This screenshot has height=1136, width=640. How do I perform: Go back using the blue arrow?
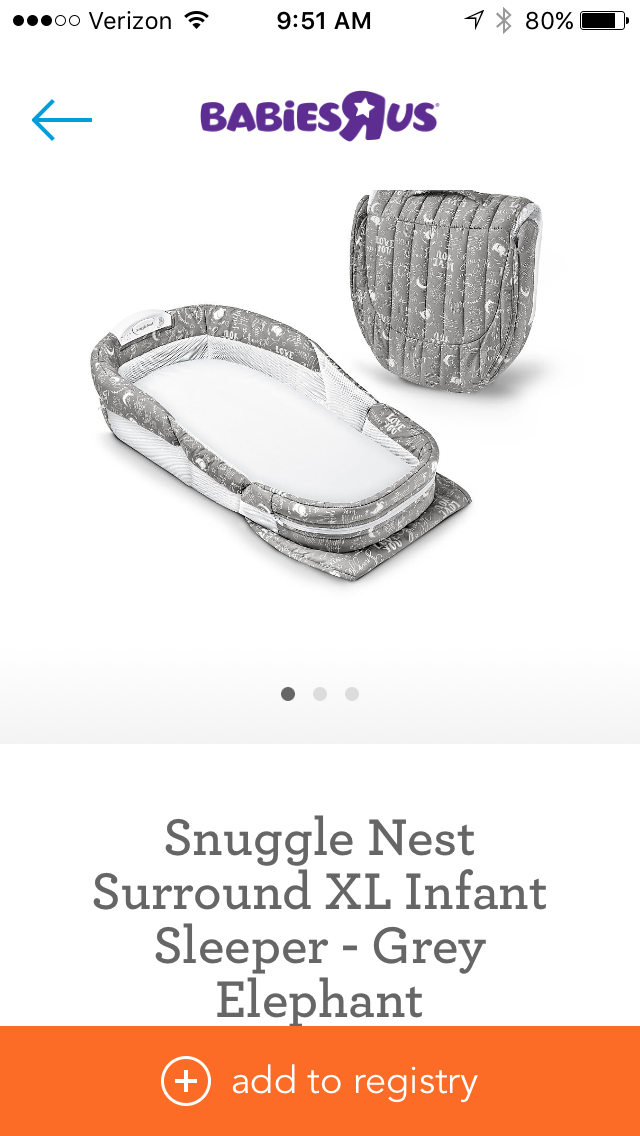61,120
